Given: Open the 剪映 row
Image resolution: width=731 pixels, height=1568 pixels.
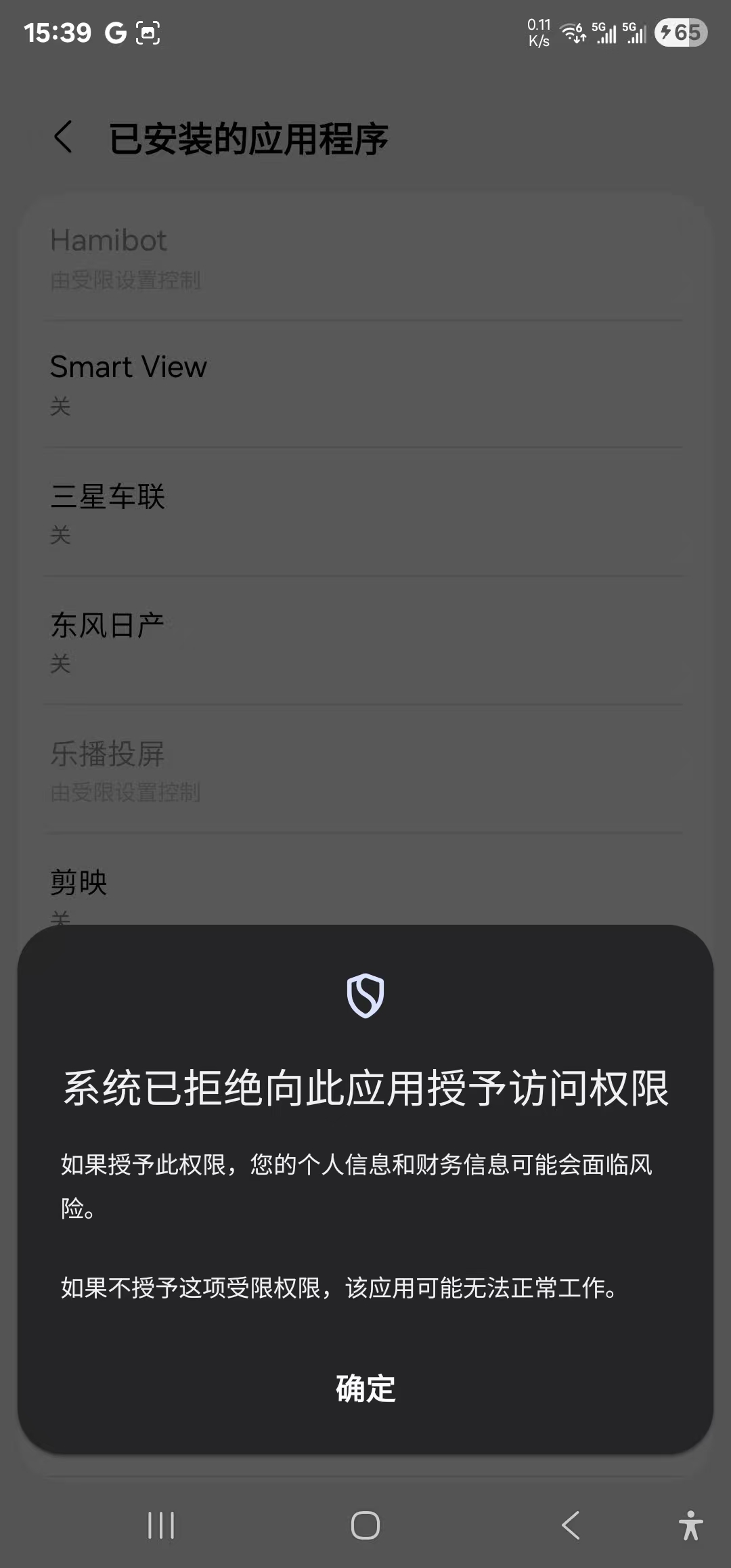Looking at the screenshot, I should 364,888.
